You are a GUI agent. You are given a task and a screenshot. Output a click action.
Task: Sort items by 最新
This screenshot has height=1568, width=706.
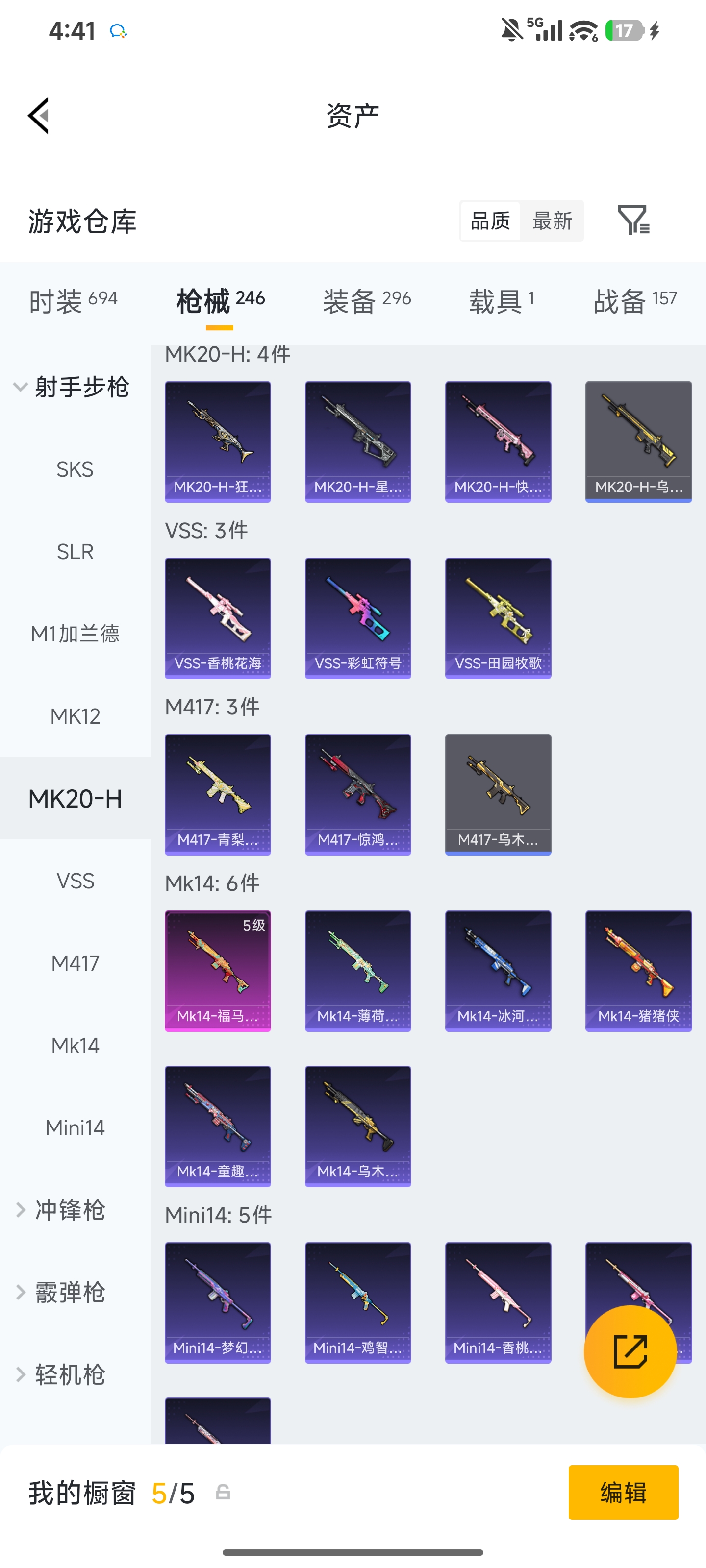(x=552, y=220)
